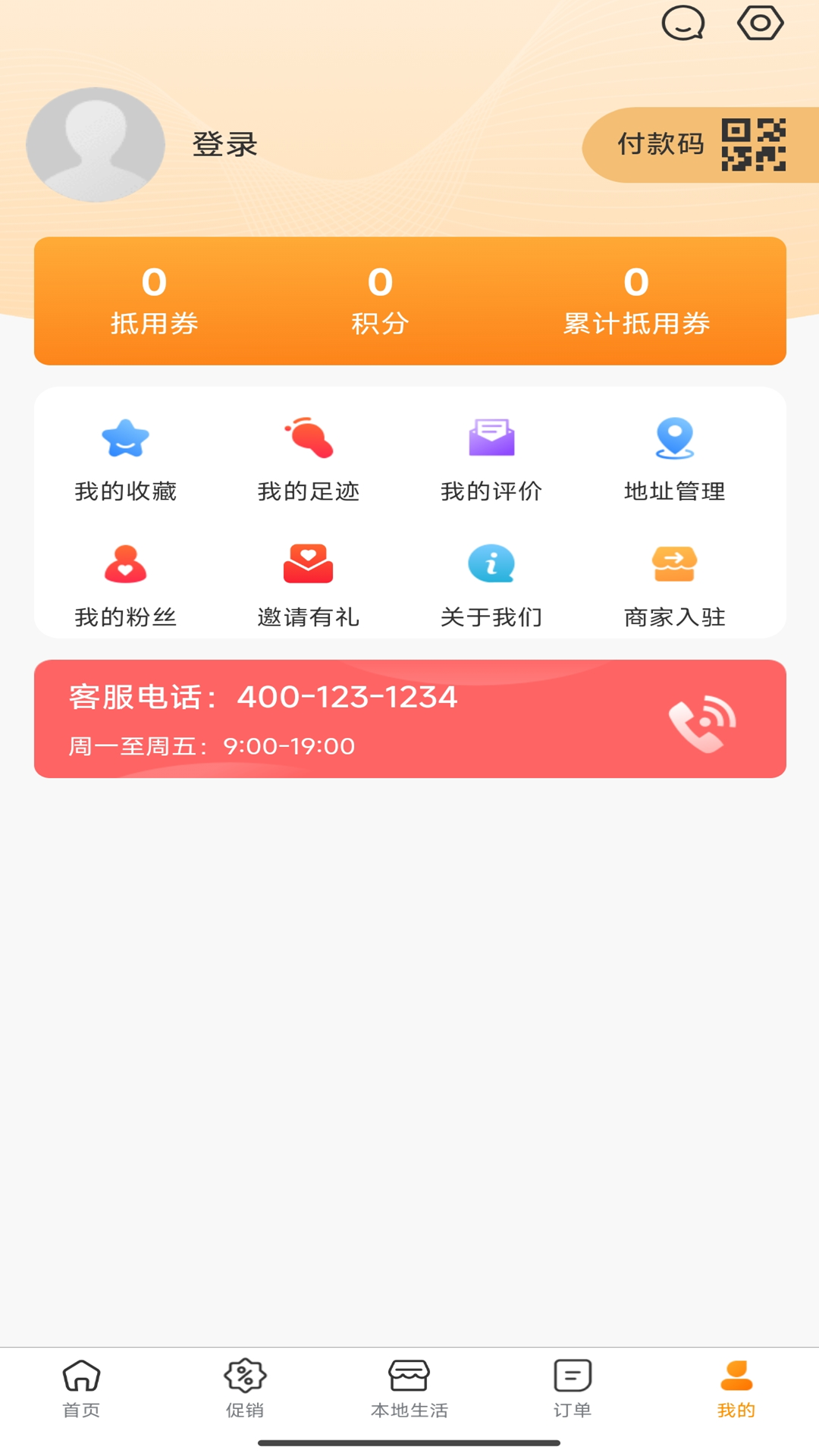Switch to 促销 promotions tab

[x=244, y=1395]
